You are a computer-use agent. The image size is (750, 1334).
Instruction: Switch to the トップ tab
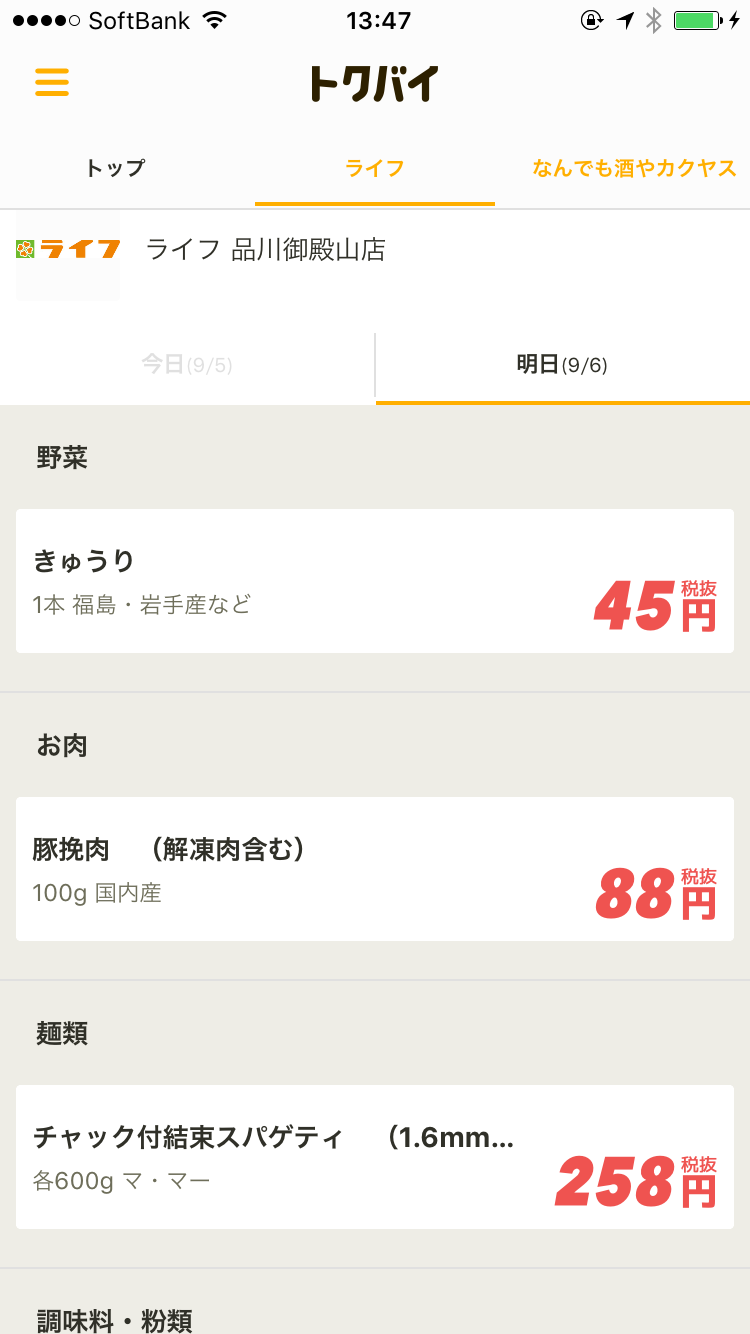pyautogui.click(x=115, y=168)
